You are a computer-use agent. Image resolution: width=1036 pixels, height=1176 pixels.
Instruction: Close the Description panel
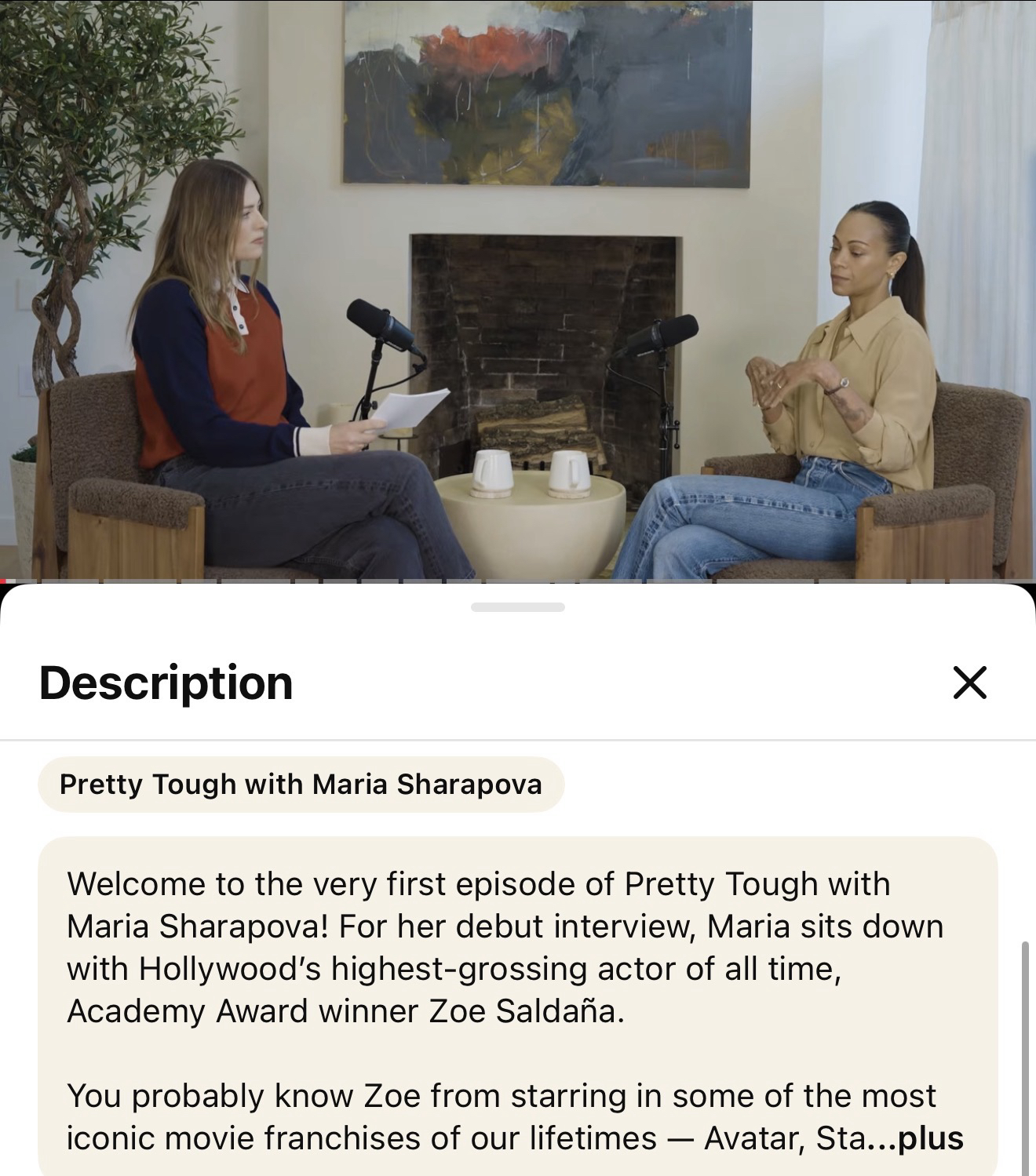coord(969,683)
